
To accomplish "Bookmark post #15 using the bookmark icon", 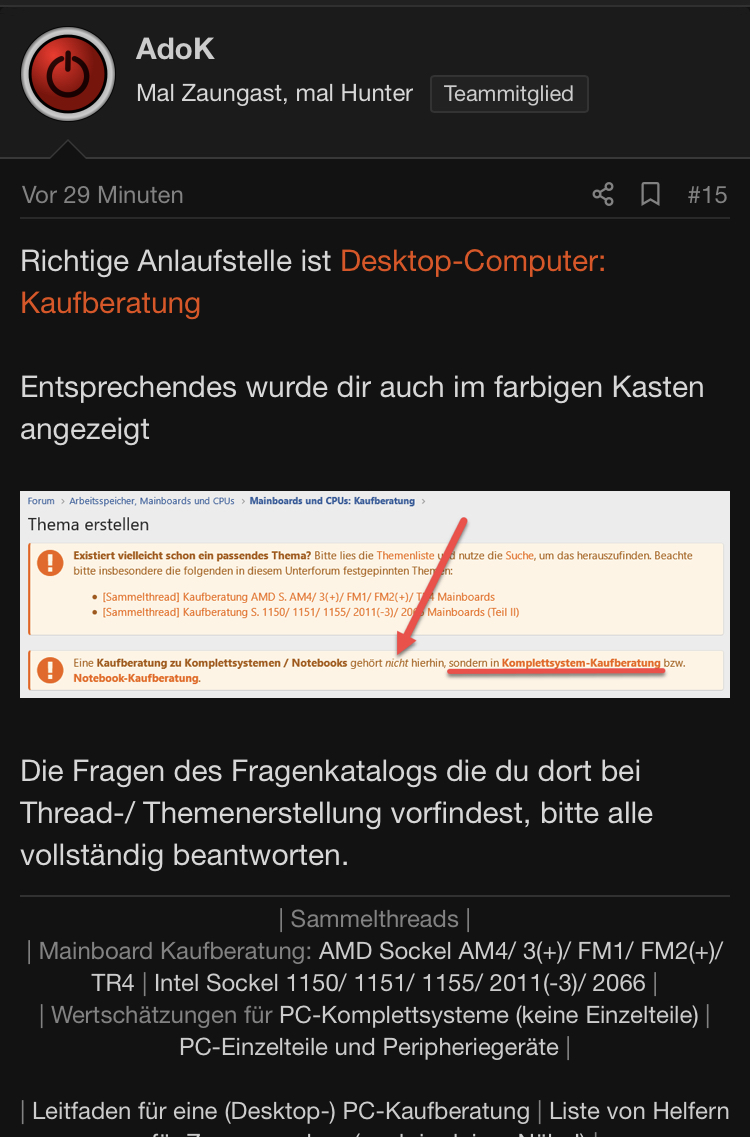I will click(x=650, y=194).
